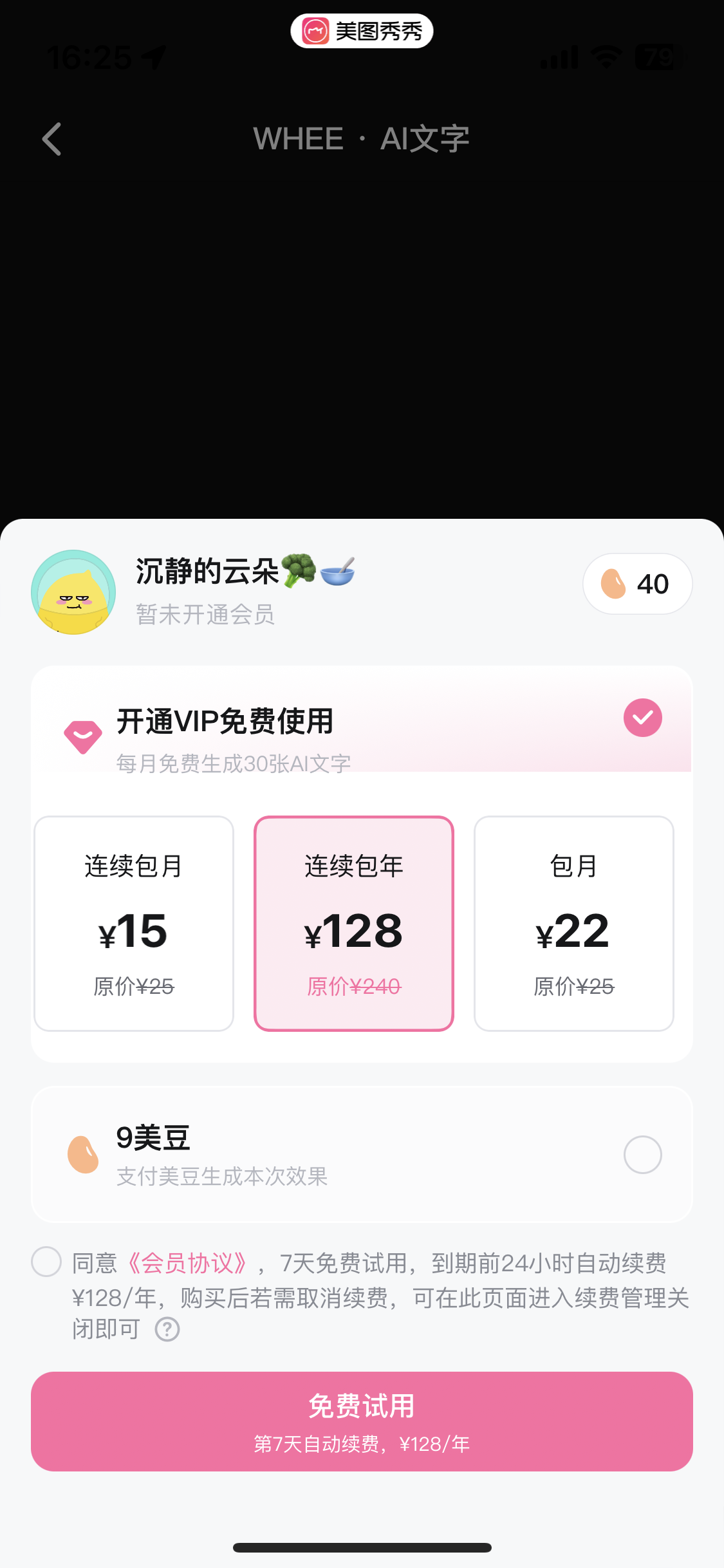This screenshot has width=724, height=1568.
Task: Click the Meitu 美图秀秀 logo pill
Action: pyautogui.click(x=362, y=30)
